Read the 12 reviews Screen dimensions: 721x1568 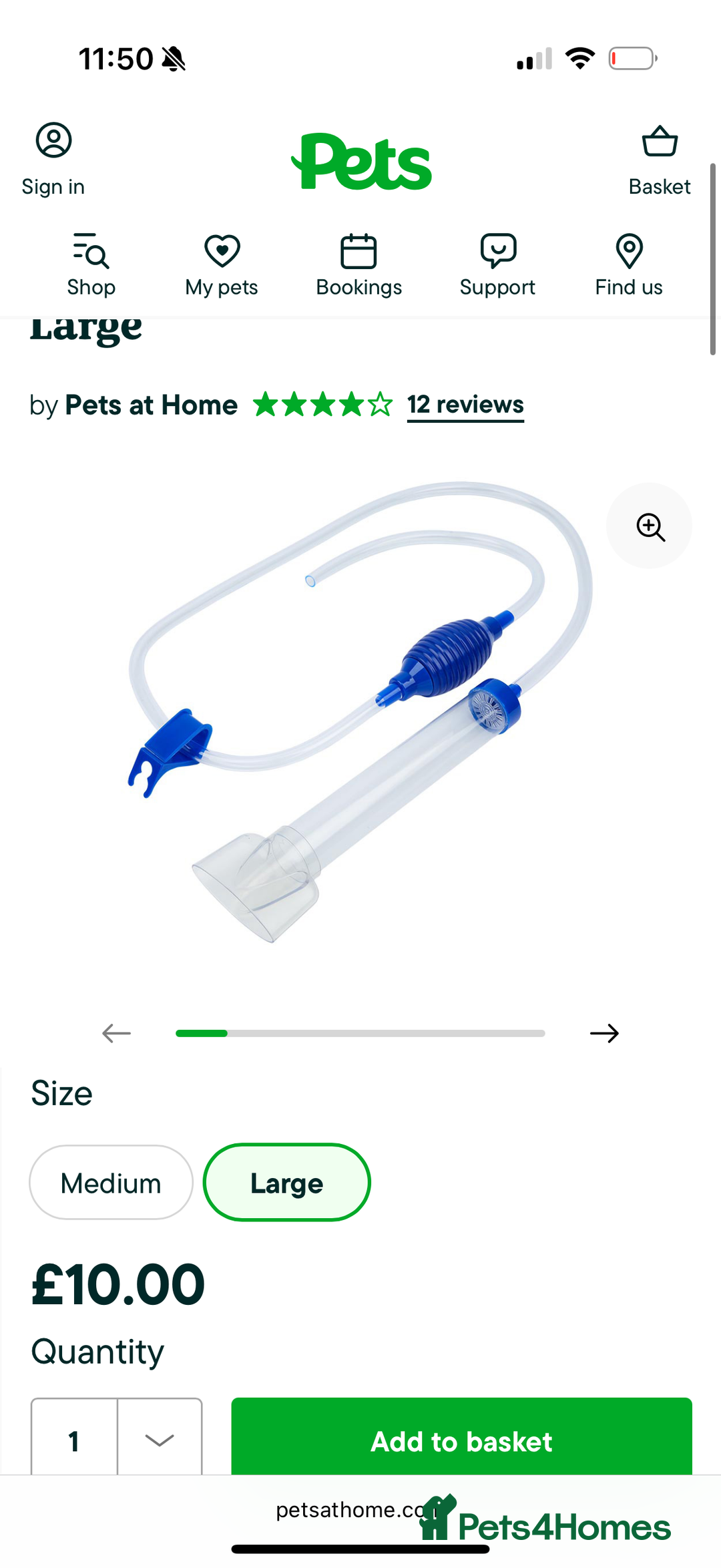tap(465, 405)
